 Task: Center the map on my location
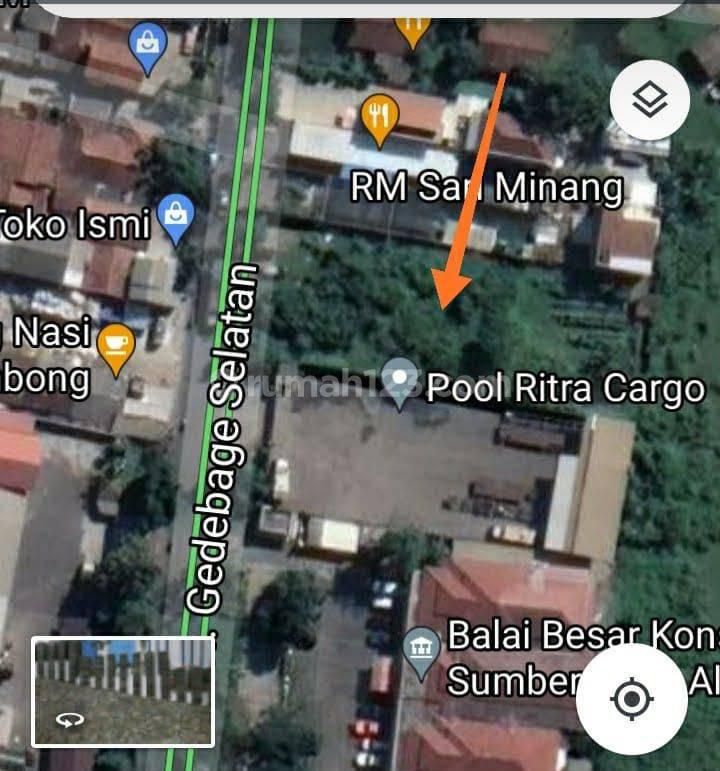tap(631, 699)
